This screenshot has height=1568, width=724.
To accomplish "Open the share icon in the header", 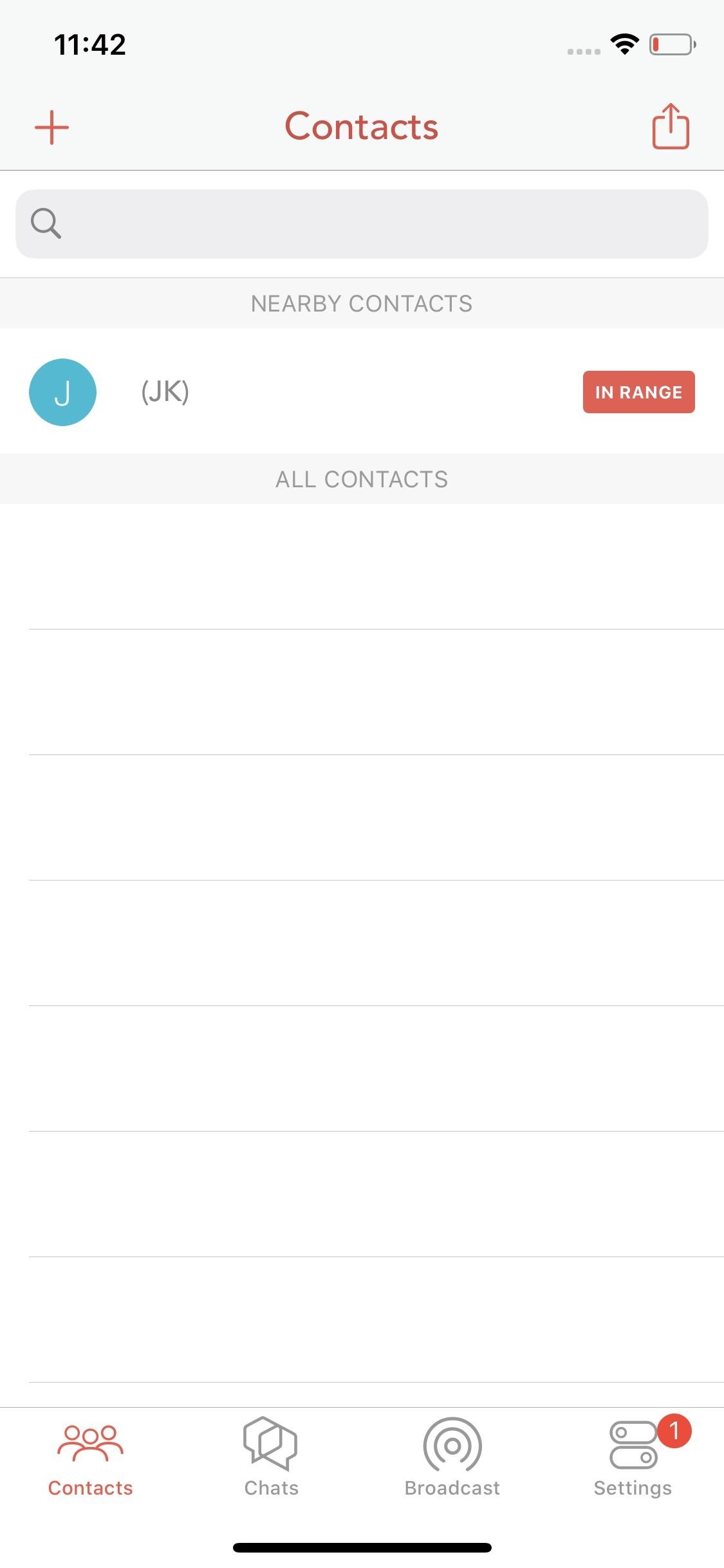I will point(671,127).
